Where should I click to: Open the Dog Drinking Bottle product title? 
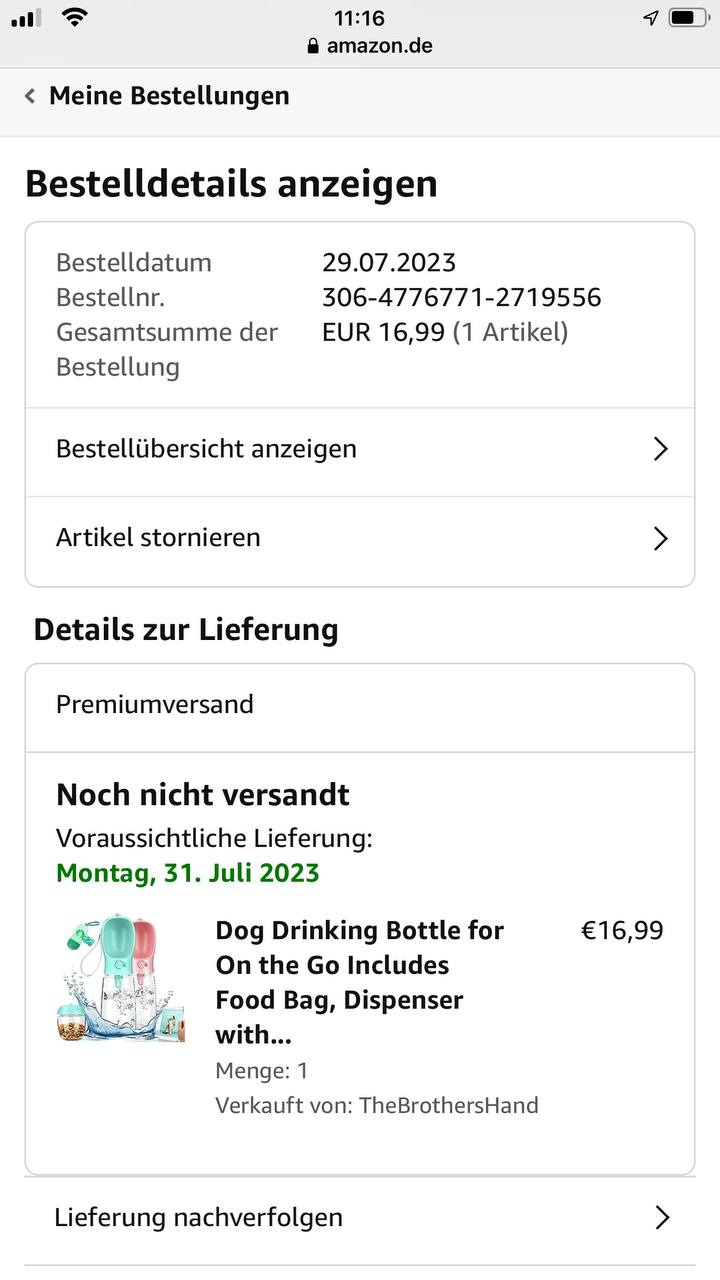[360, 982]
